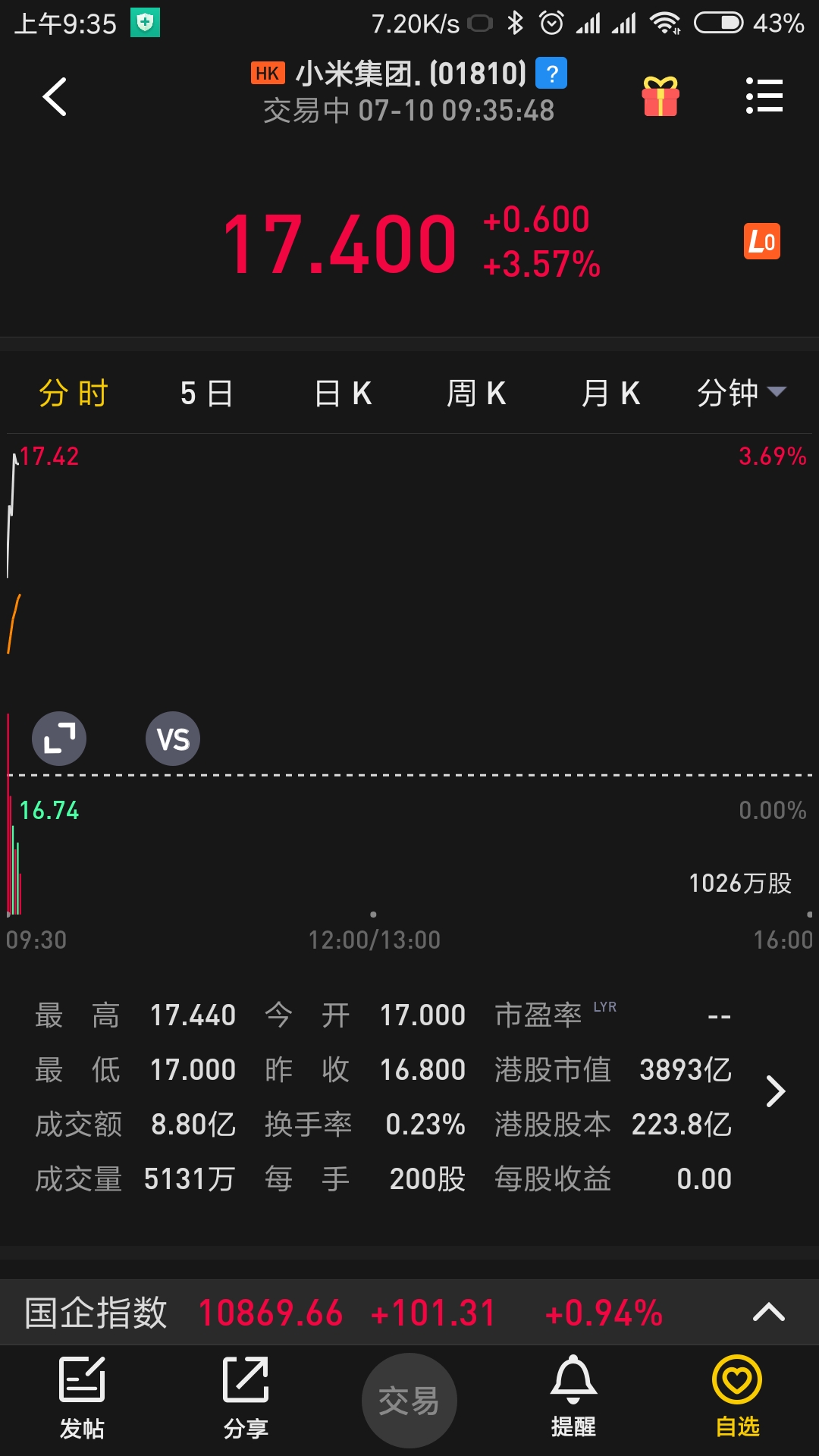The height and width of the screenshot is (1456, 819).
Task: Switch to the 月K chart tab
Action: coord(610,393)
